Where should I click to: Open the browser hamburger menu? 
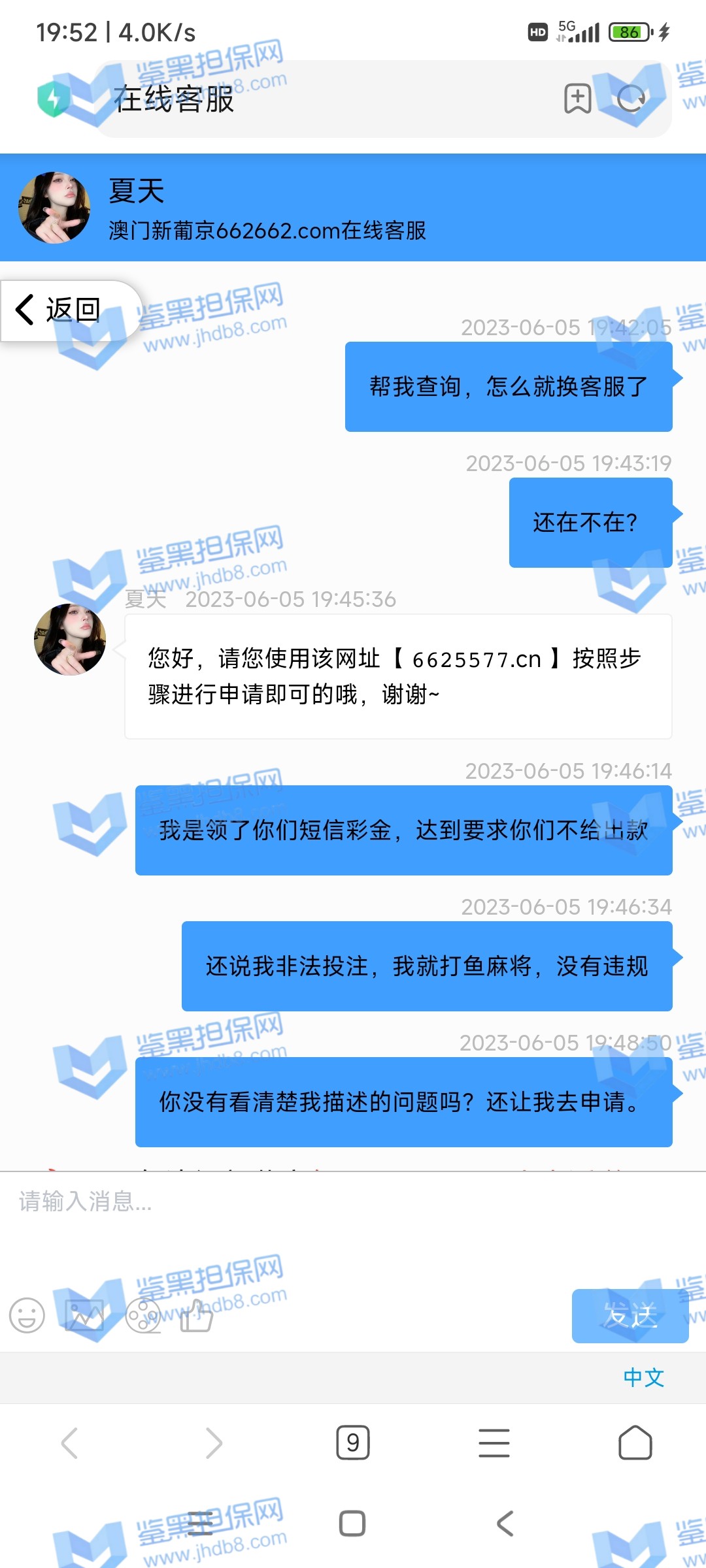(494, 1443)
